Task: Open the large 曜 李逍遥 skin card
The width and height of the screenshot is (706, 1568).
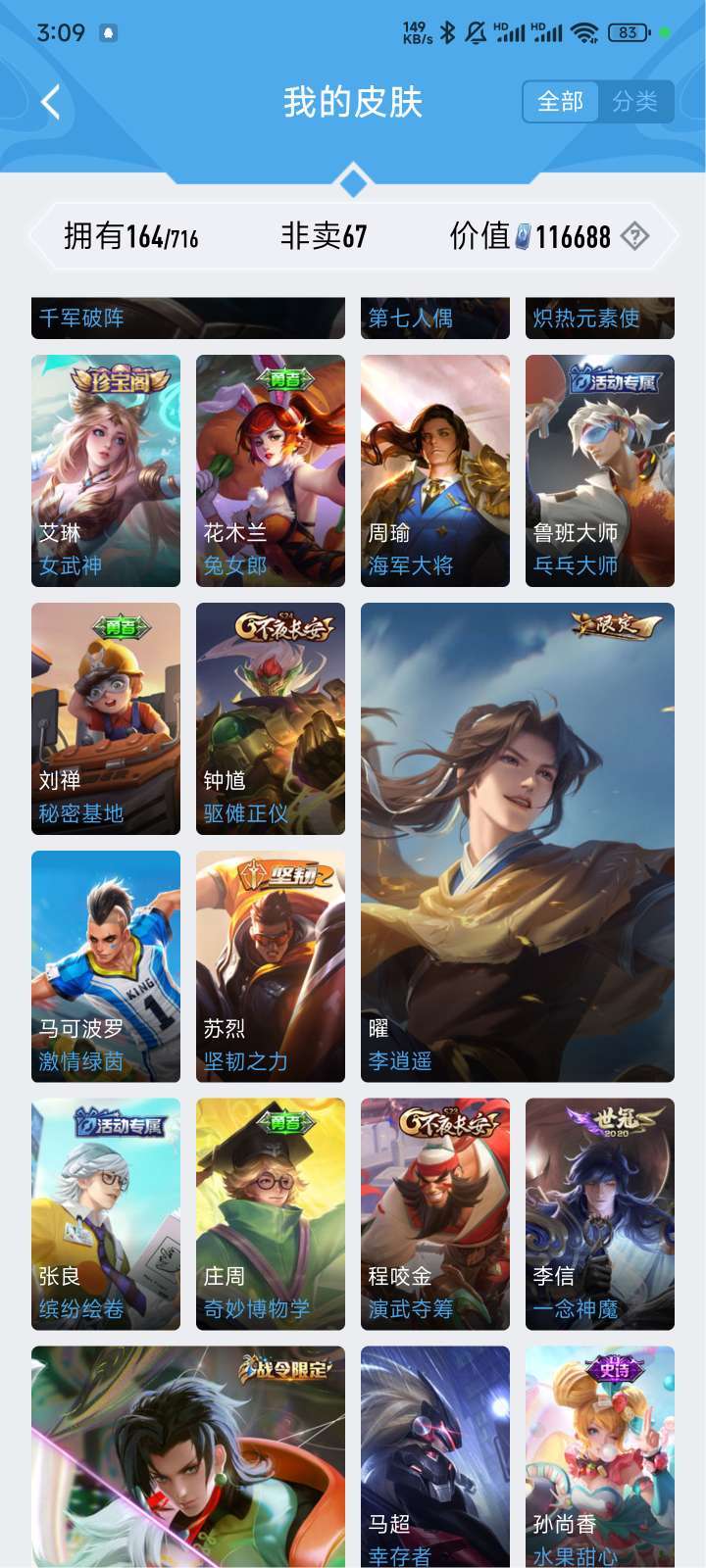Action: click(518, 843)
